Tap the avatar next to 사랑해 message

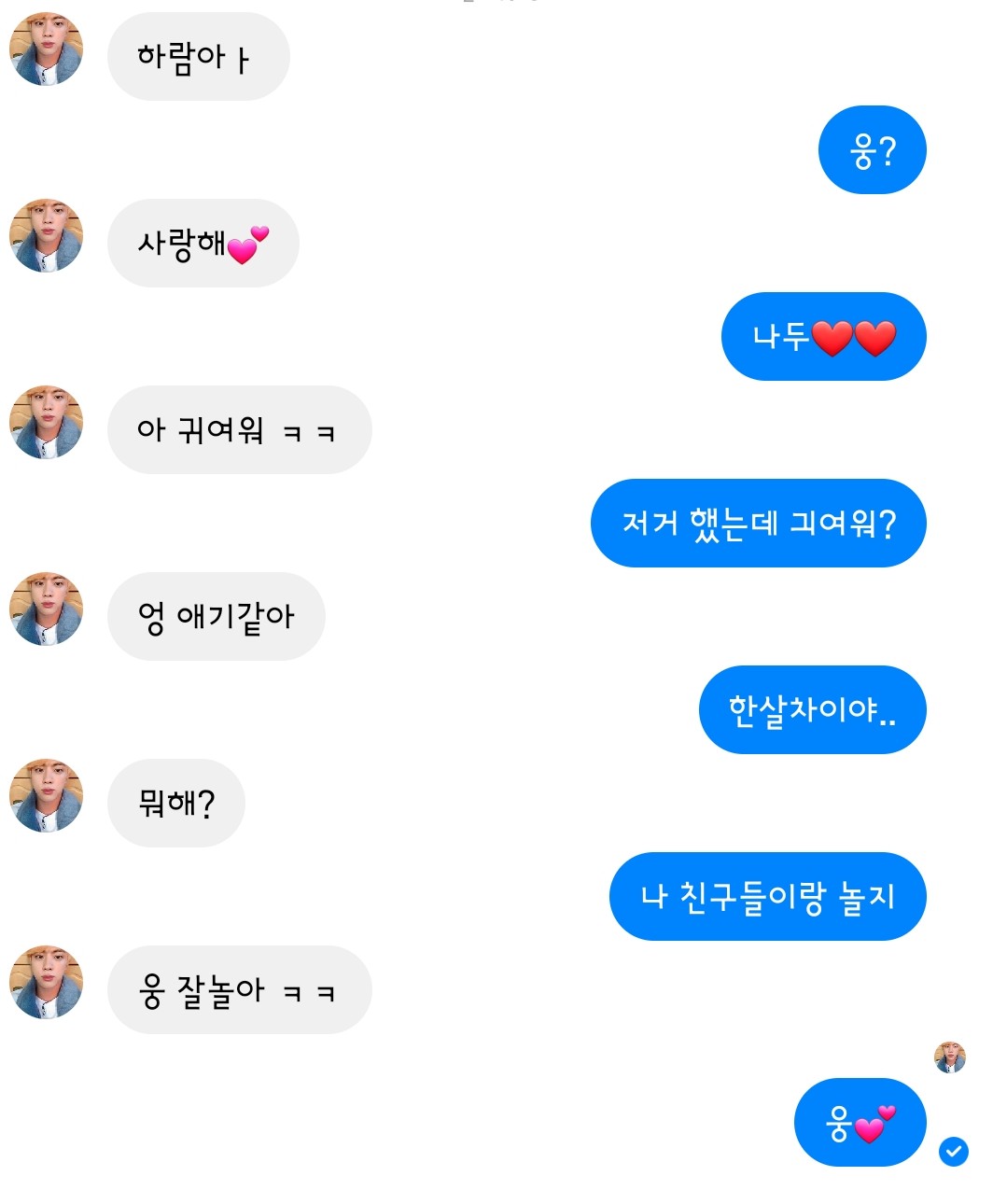pos(46,235)
